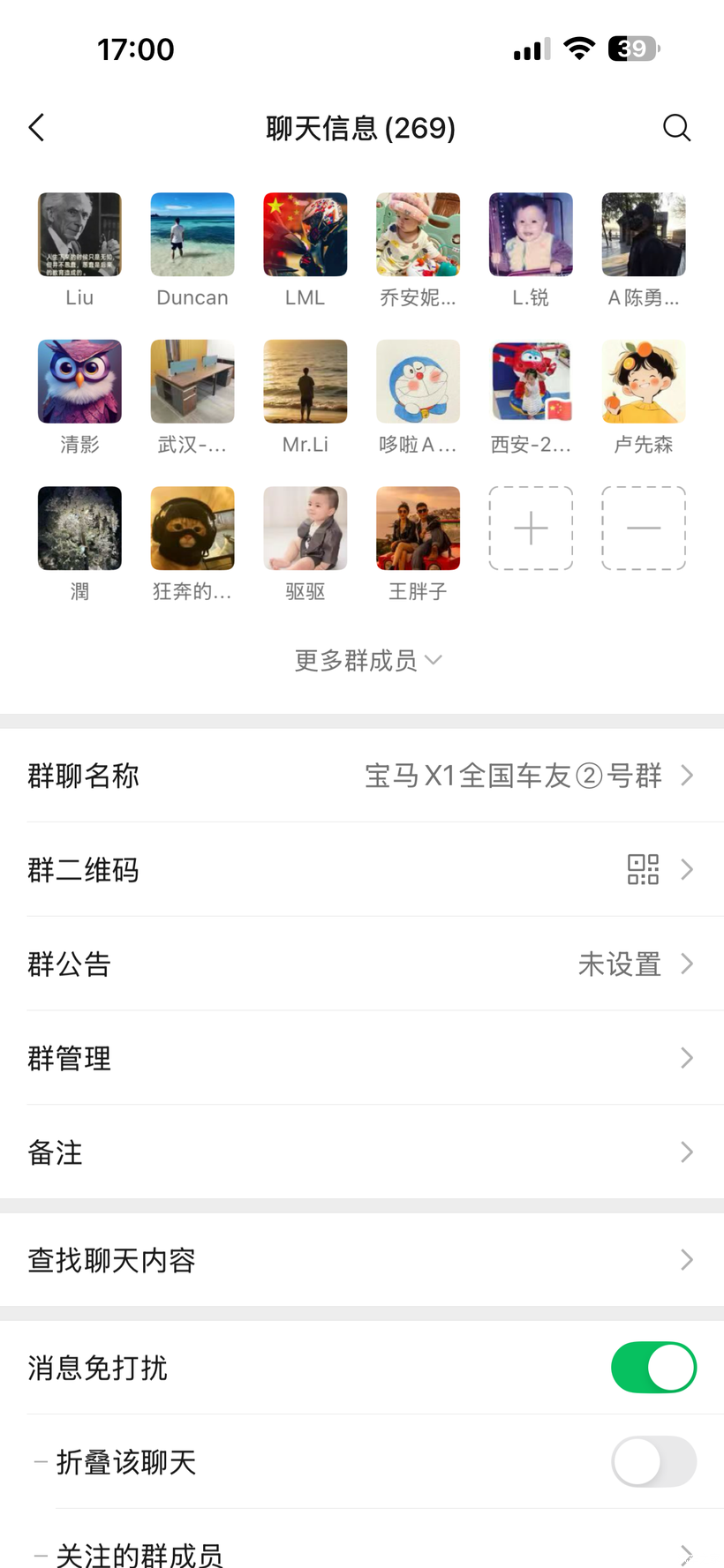This screenshot has height=1568, width=724.
Task: Go back from chat info
Action: point(37,128)
